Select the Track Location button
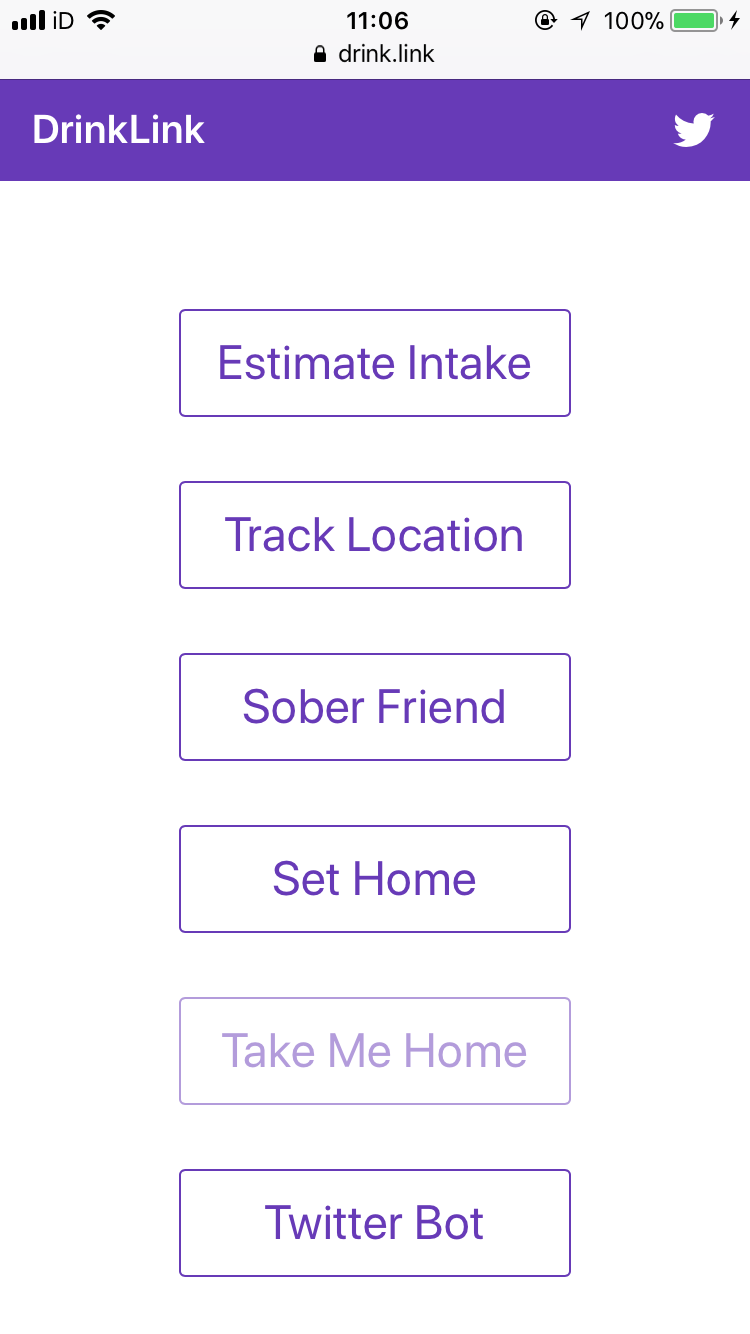Screen dimensions: 750x1334 [374, 535]
